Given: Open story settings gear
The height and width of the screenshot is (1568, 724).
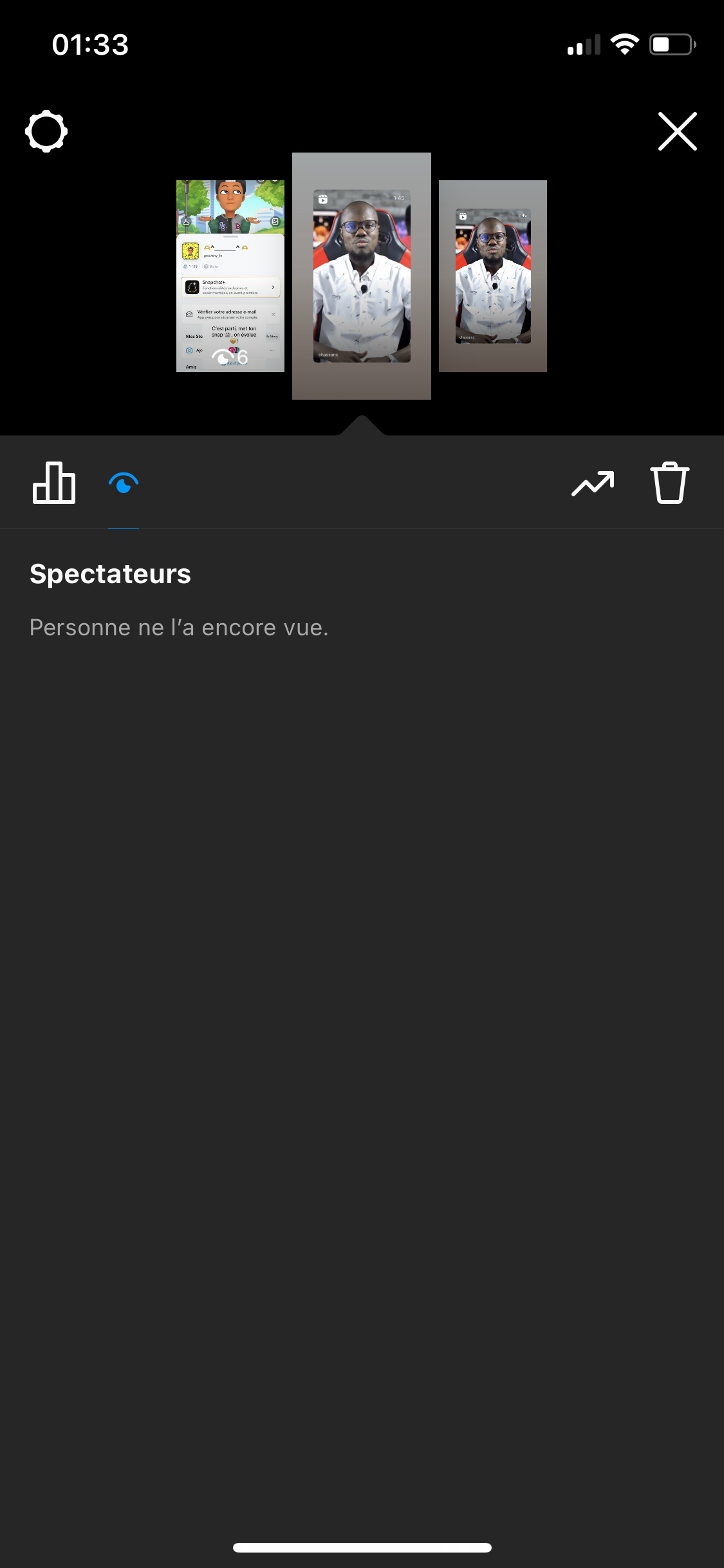Looking at the screenshot, I should (x=46, y=131).
